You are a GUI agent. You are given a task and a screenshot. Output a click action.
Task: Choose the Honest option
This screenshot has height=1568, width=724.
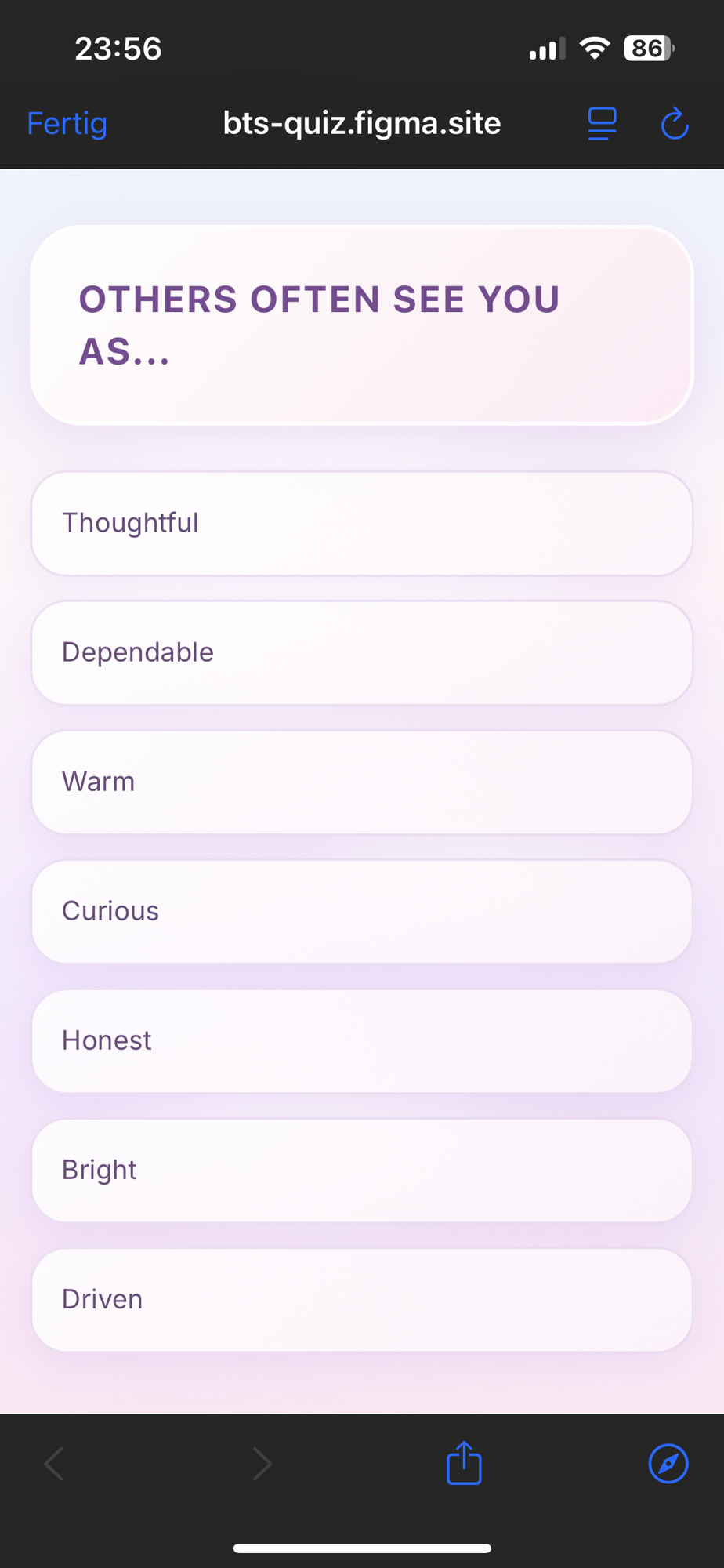[361, 1040]
